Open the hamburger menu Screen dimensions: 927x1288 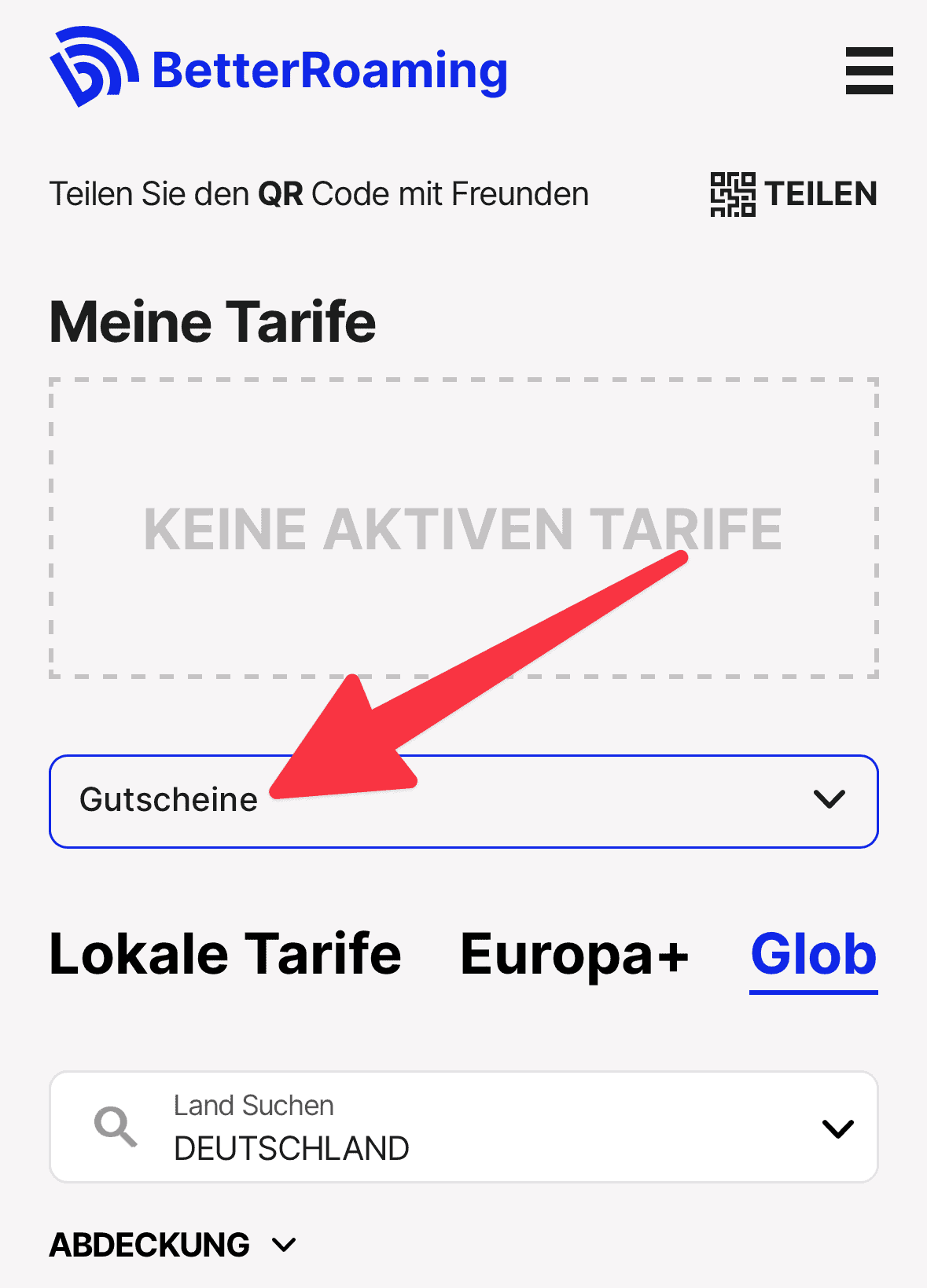(869, 71)
